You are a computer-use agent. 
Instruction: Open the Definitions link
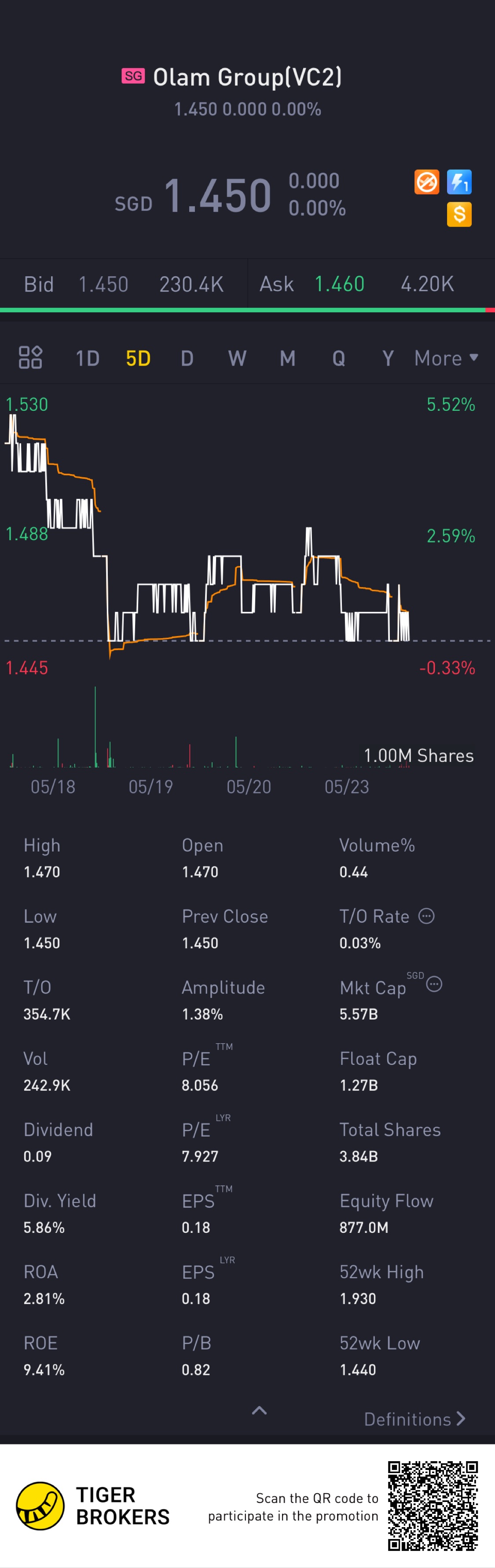pos(414,1419)
